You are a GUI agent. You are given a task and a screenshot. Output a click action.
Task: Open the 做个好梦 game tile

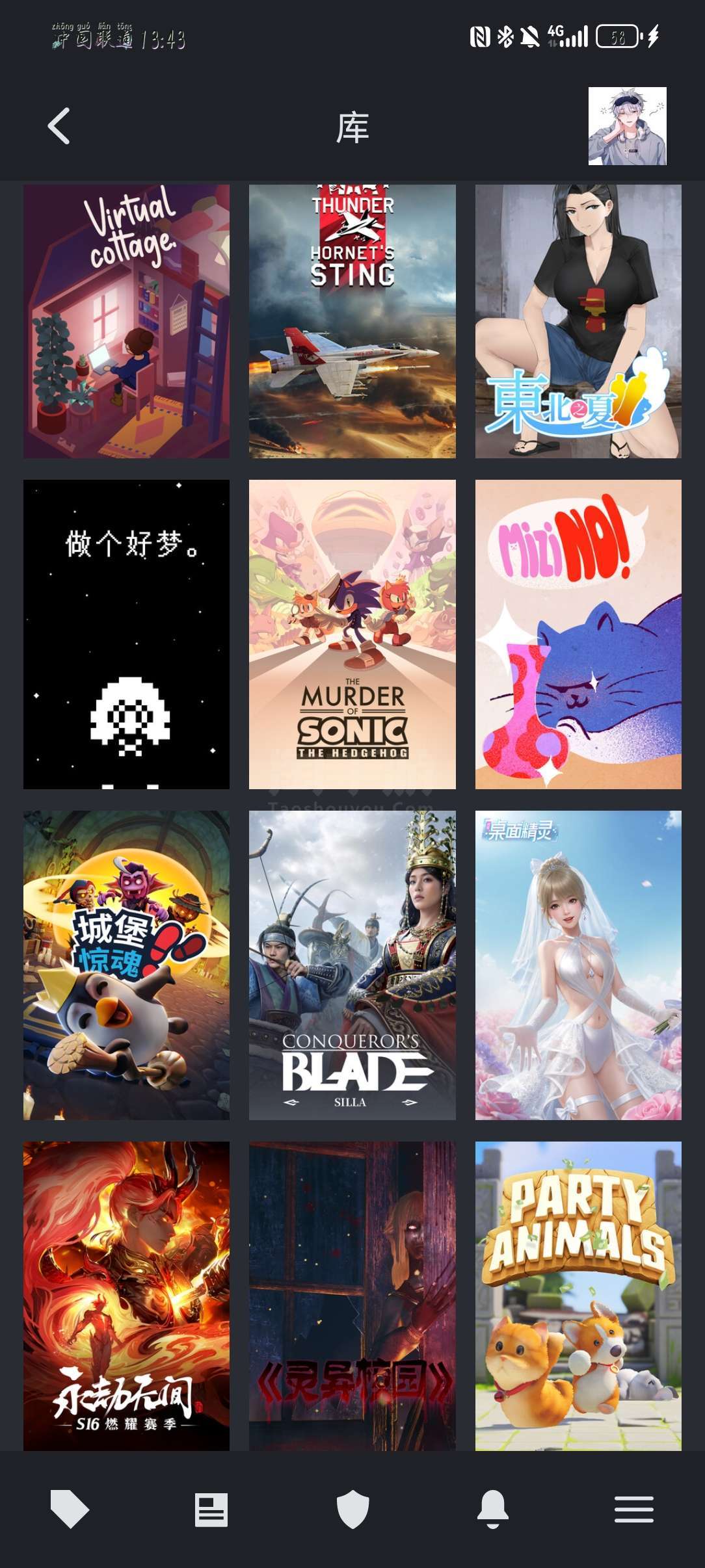click(x=126, y=634)
